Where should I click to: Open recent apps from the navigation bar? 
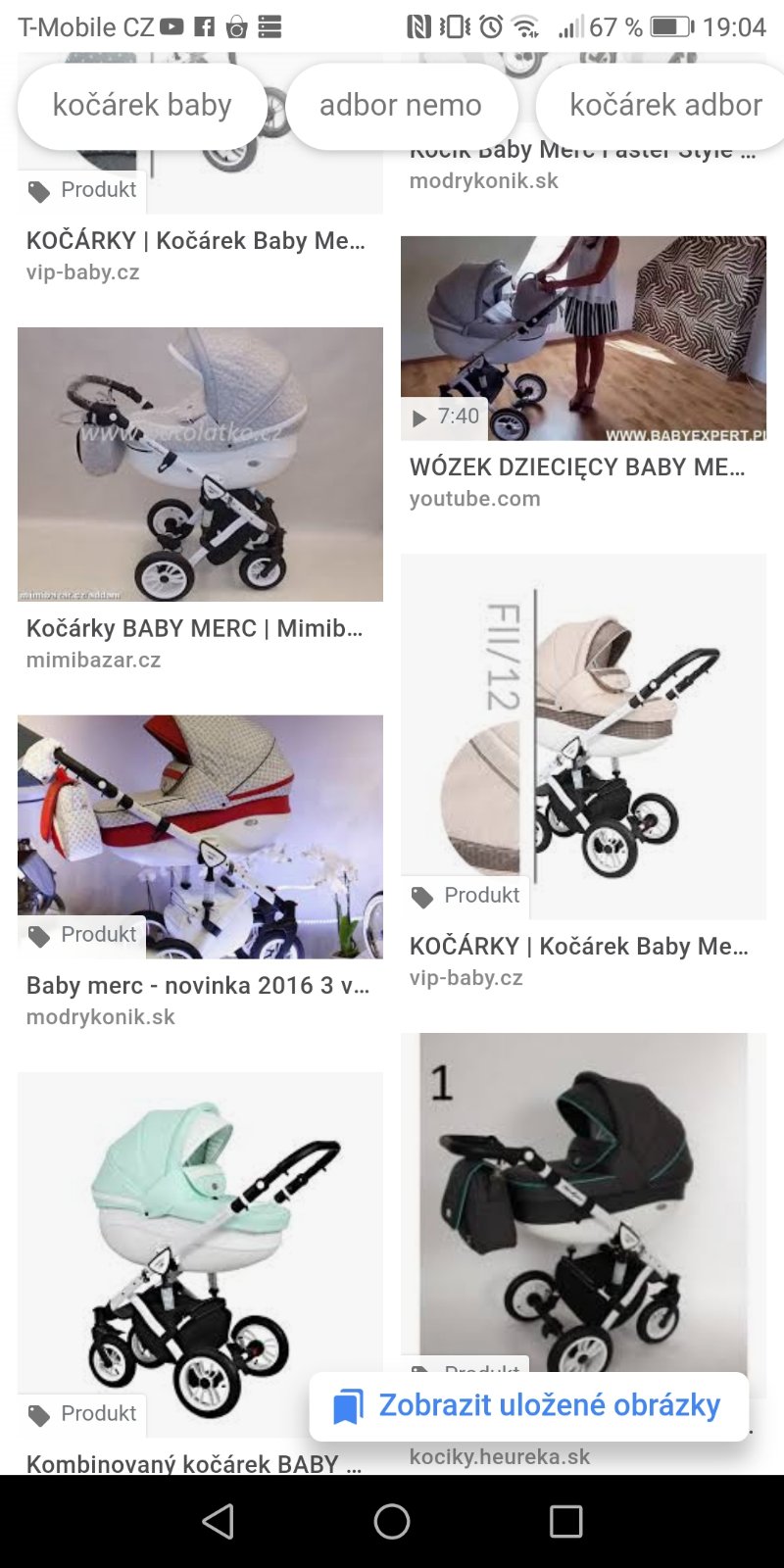point(565,1521)
